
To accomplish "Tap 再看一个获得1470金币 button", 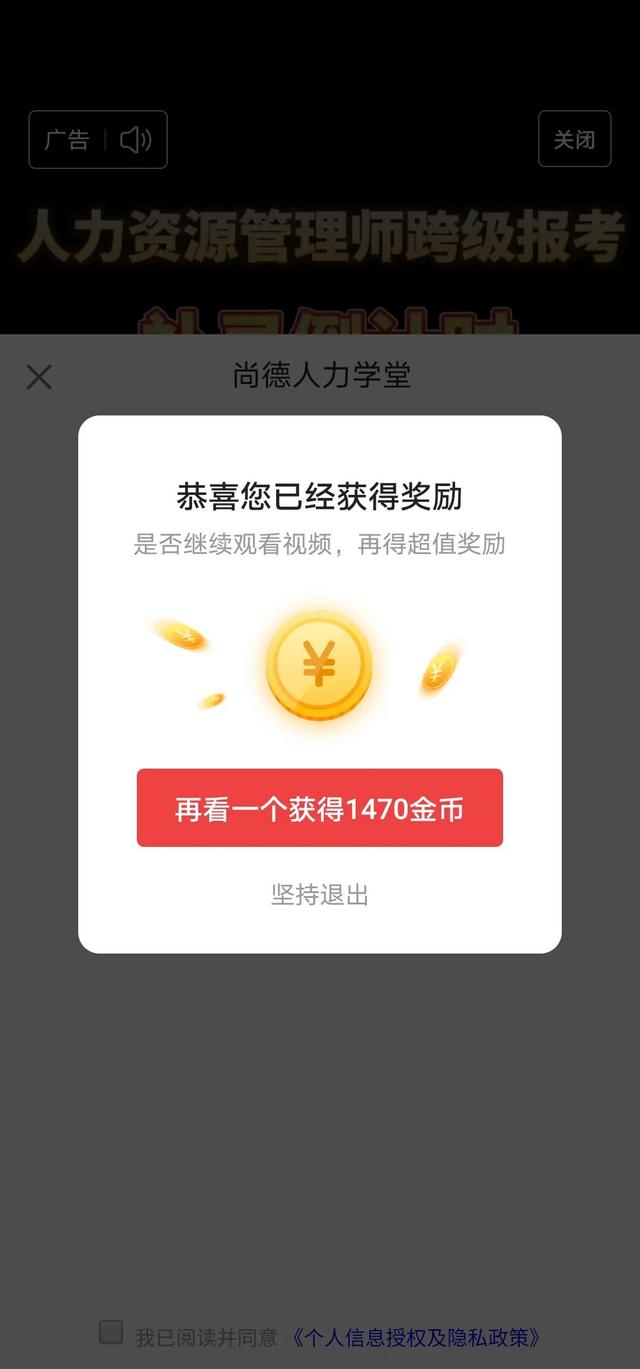I will [x=319, y=808].
